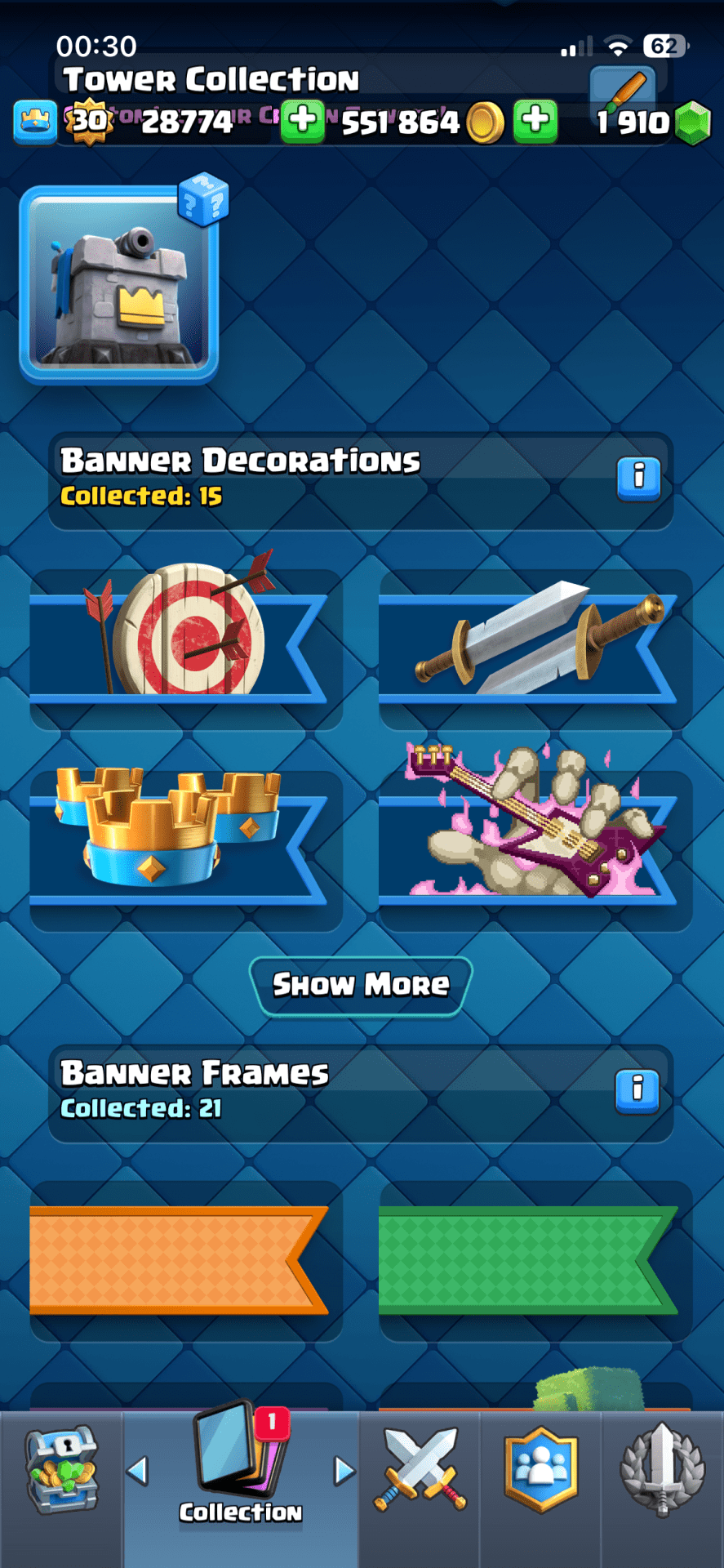Open Banner Frames info
The width and height of the screenshot is (724, 1568).
[x=637, y=1089]
